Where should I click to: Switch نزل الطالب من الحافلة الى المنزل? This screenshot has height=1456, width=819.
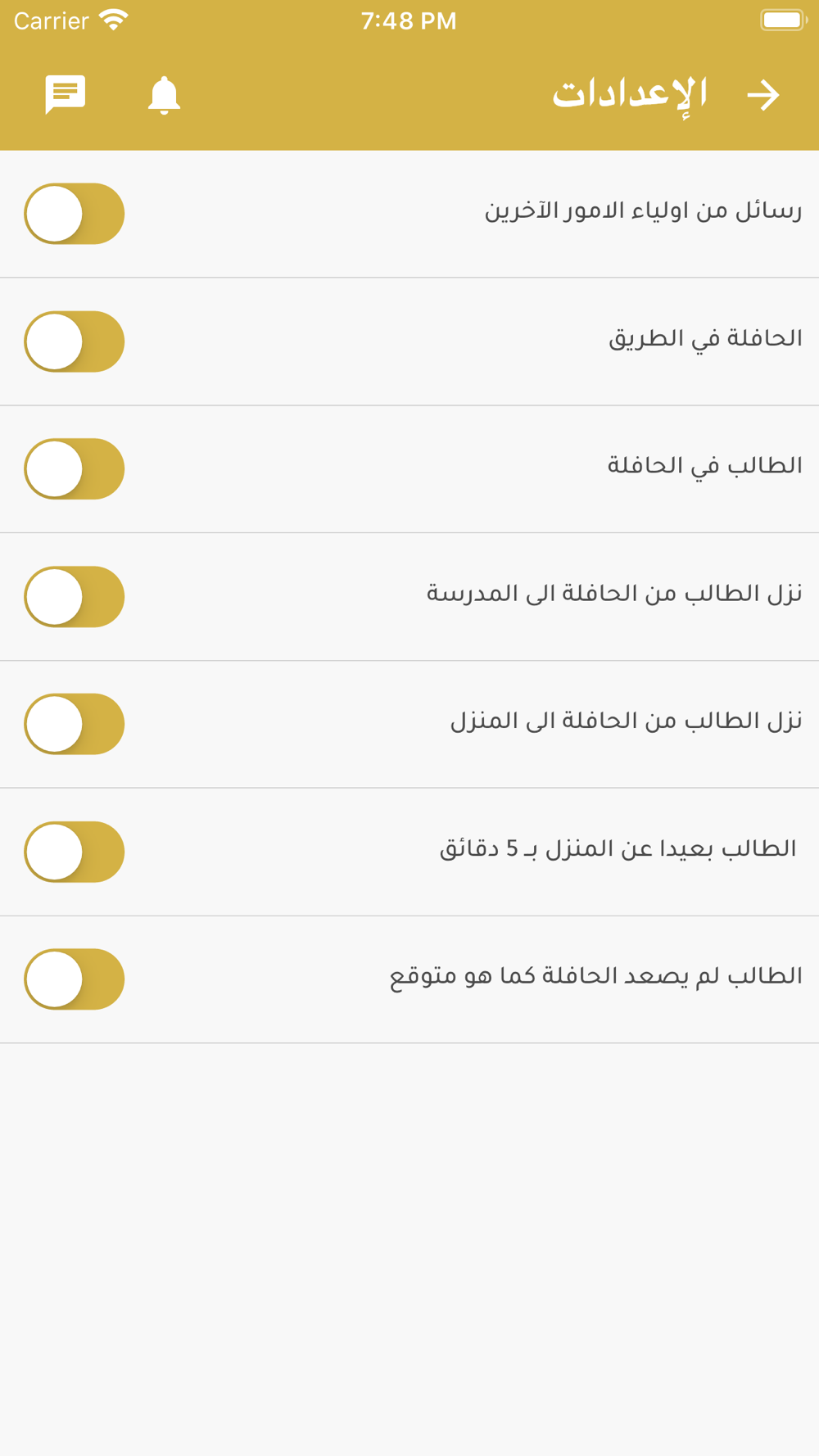pos(75,725)
